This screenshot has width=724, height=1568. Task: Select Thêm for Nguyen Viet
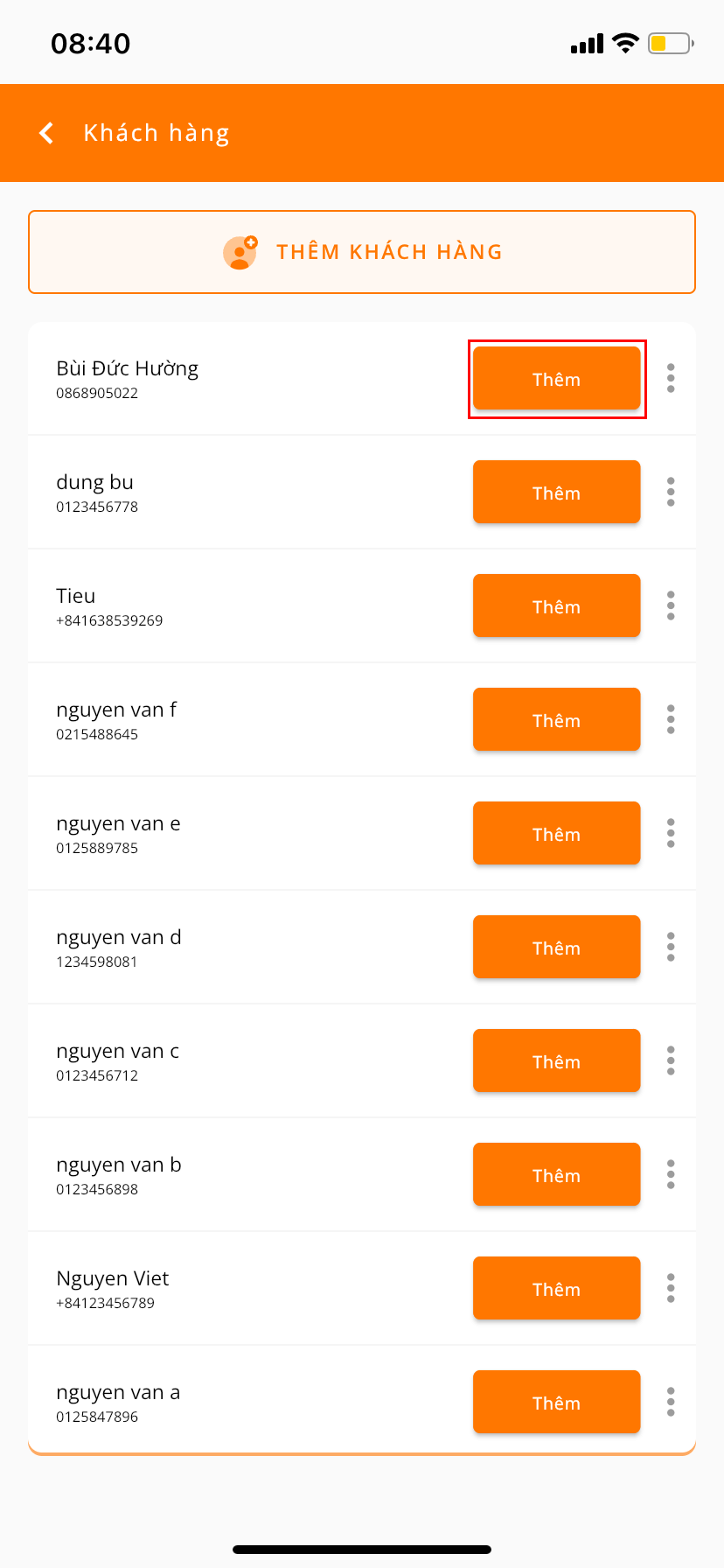pos(557,1289)
